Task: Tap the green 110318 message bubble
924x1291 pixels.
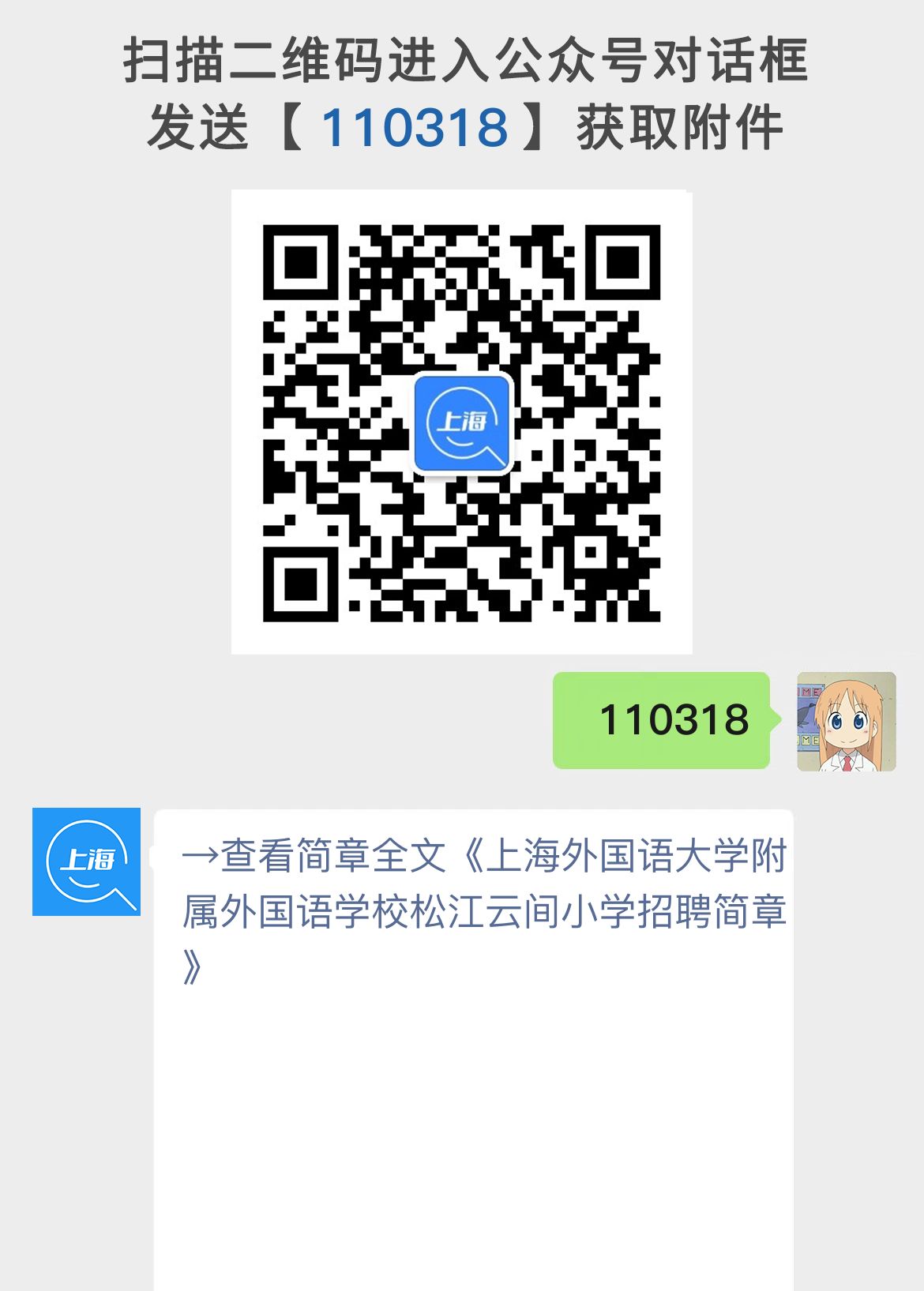Action: 662,721
